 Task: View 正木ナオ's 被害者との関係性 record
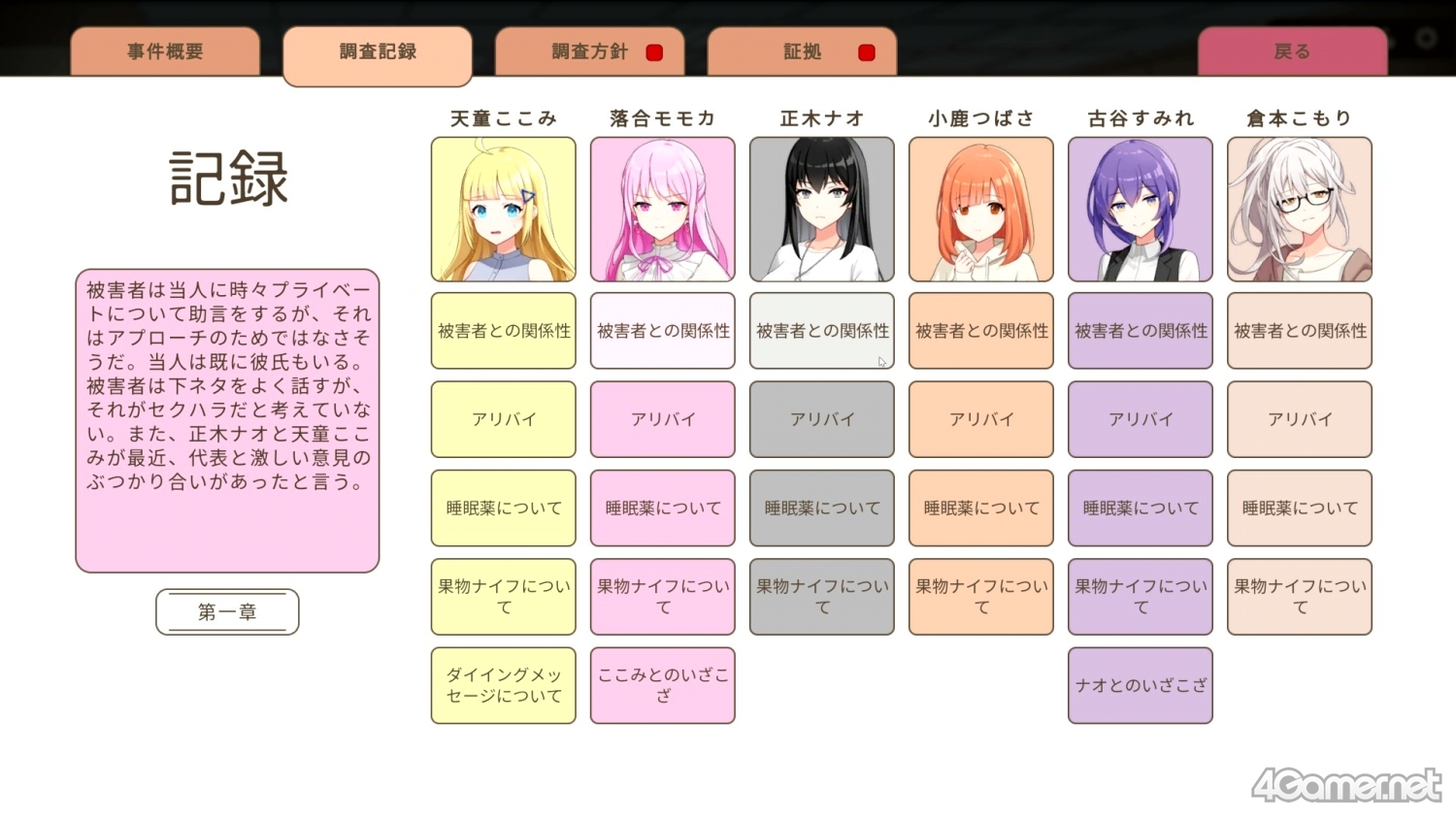click(x=822, y=331)
